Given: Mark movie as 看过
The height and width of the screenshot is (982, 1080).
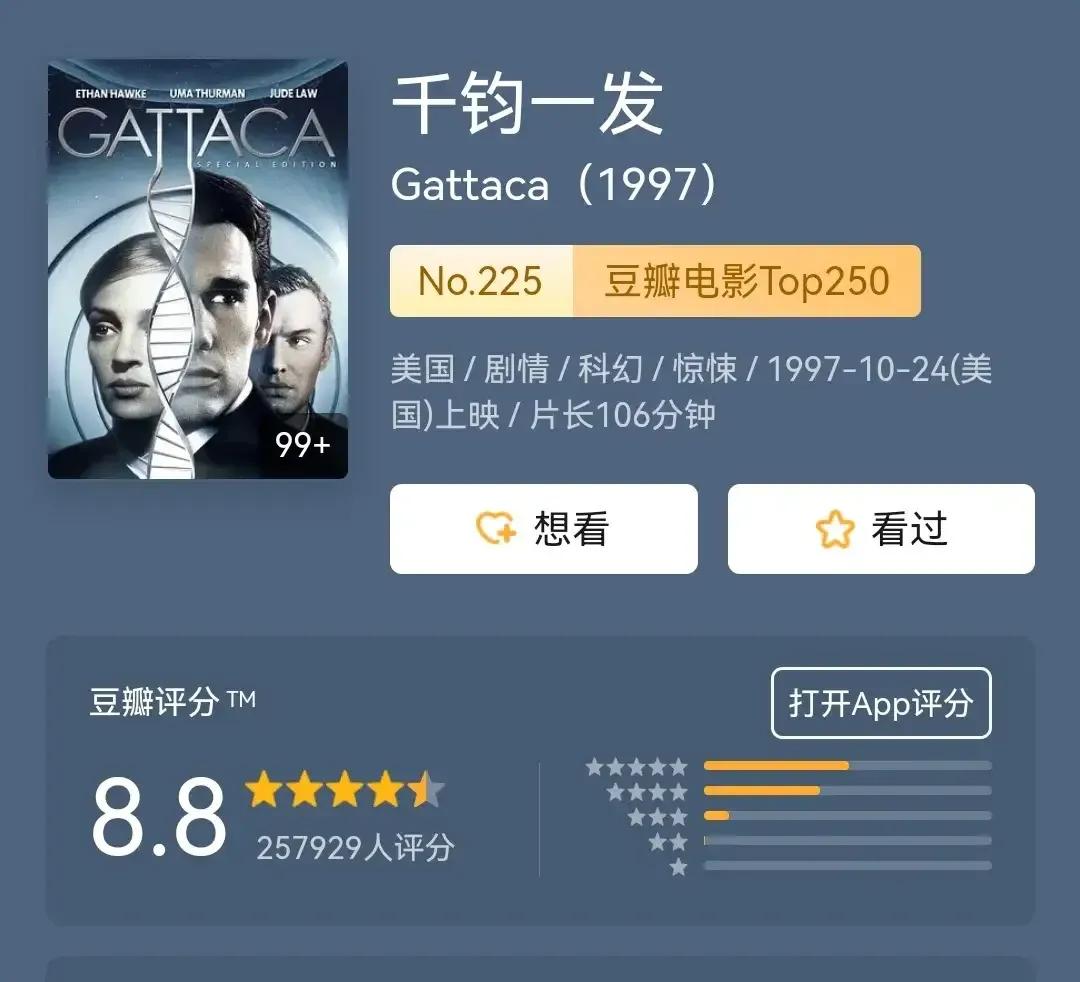Looking at the screenshot, I should pyautogui.click(x=880, y=529).
